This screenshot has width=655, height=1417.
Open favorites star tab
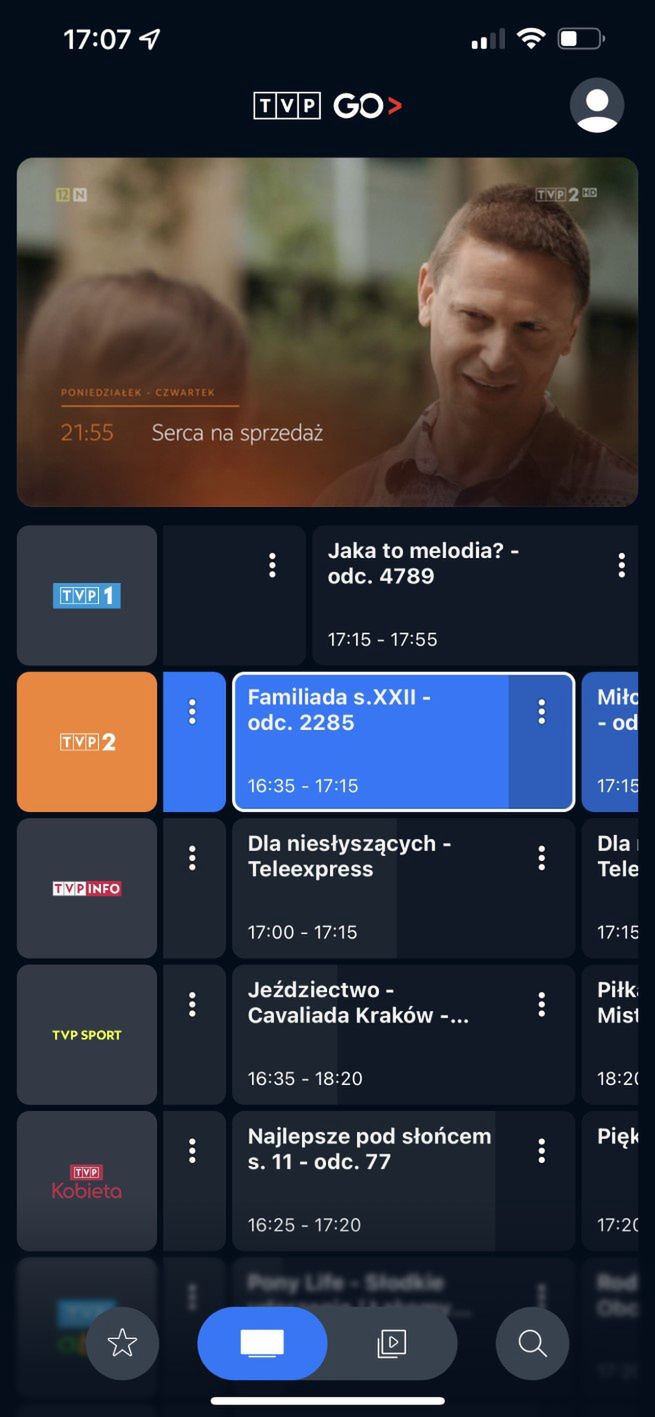[122, 1343]
